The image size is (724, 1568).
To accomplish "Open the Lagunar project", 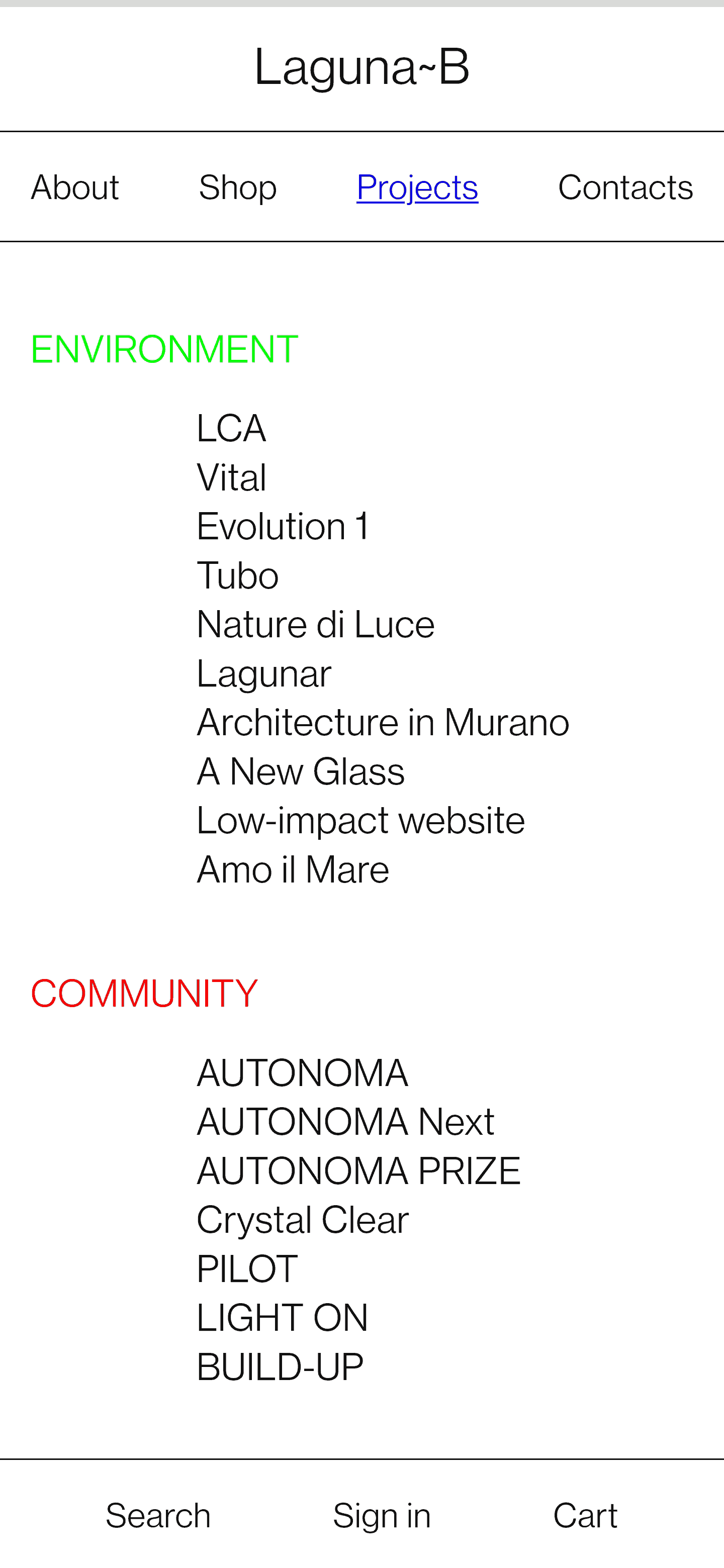I will pyautogui.click(x=263, y=674).
